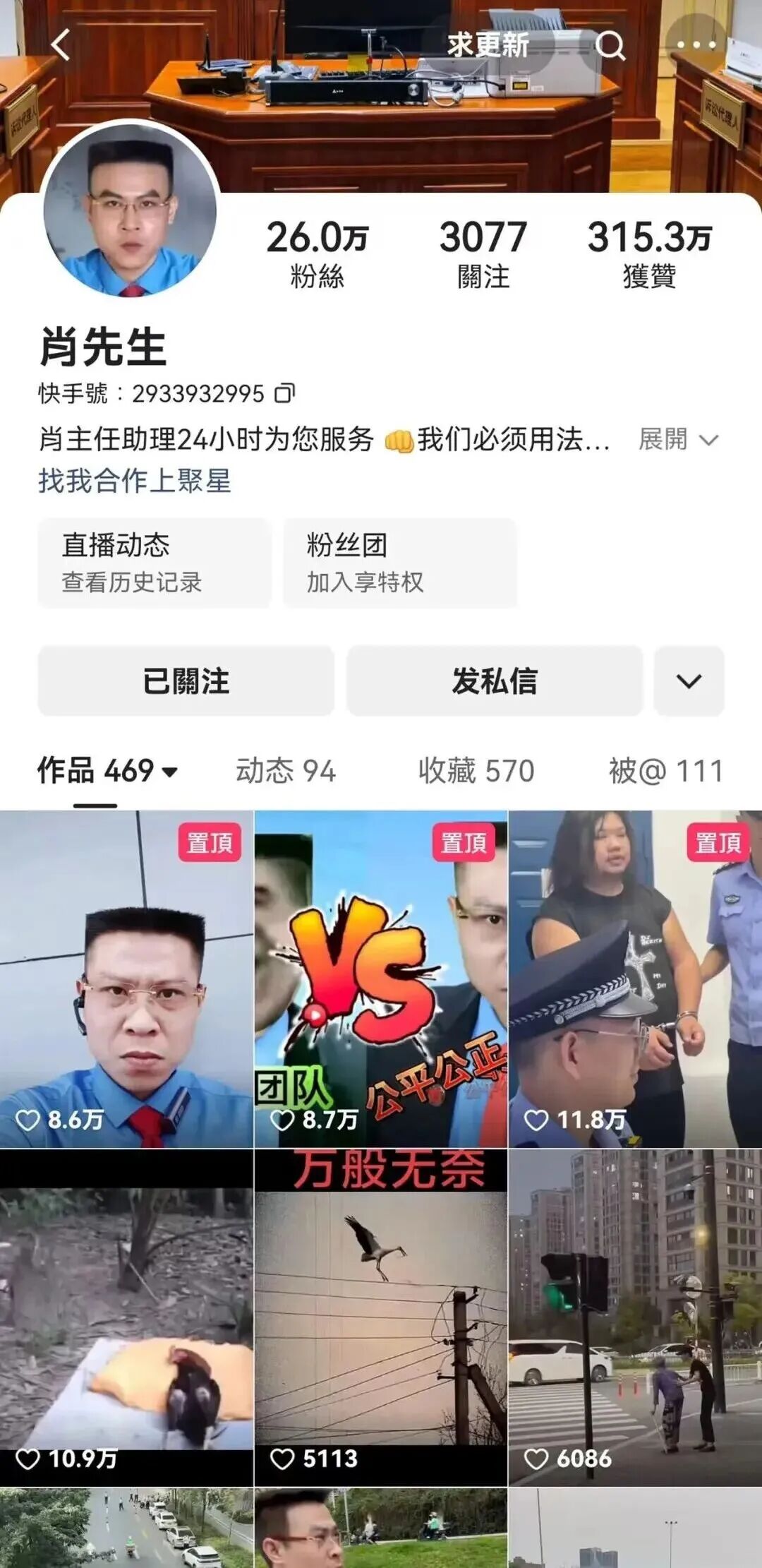This screenshot has height=1568, width=762.
Task: Switch to the 动态 94 tab
Action: tap(286, 770)
